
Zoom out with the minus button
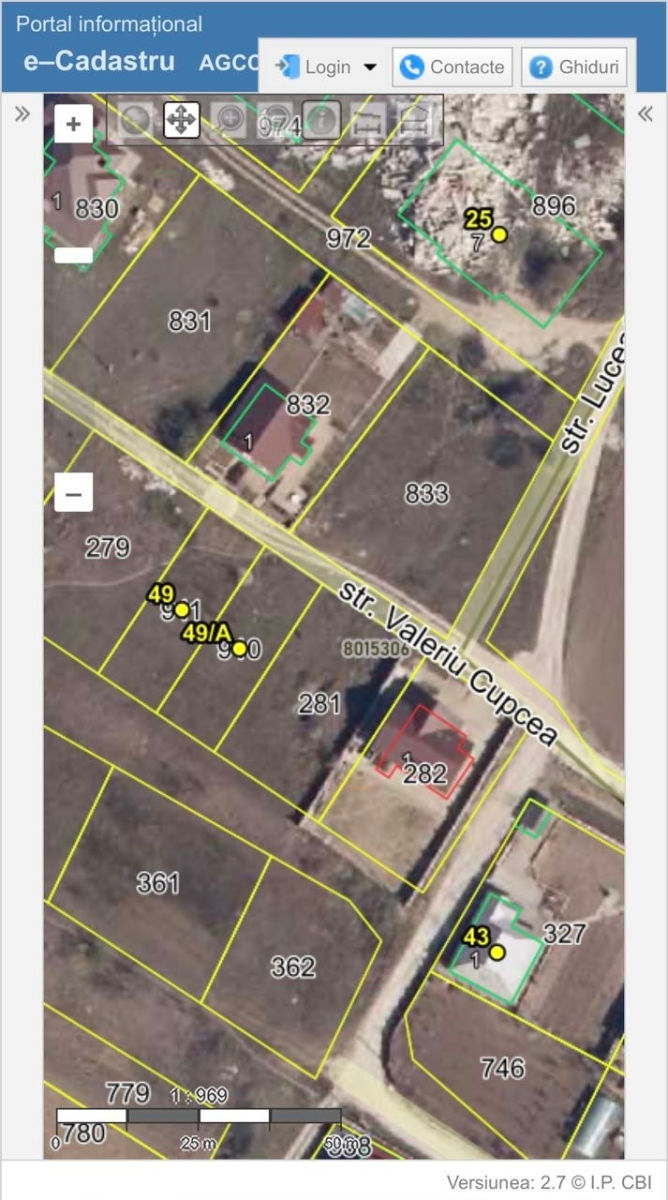tap(73, 493)
